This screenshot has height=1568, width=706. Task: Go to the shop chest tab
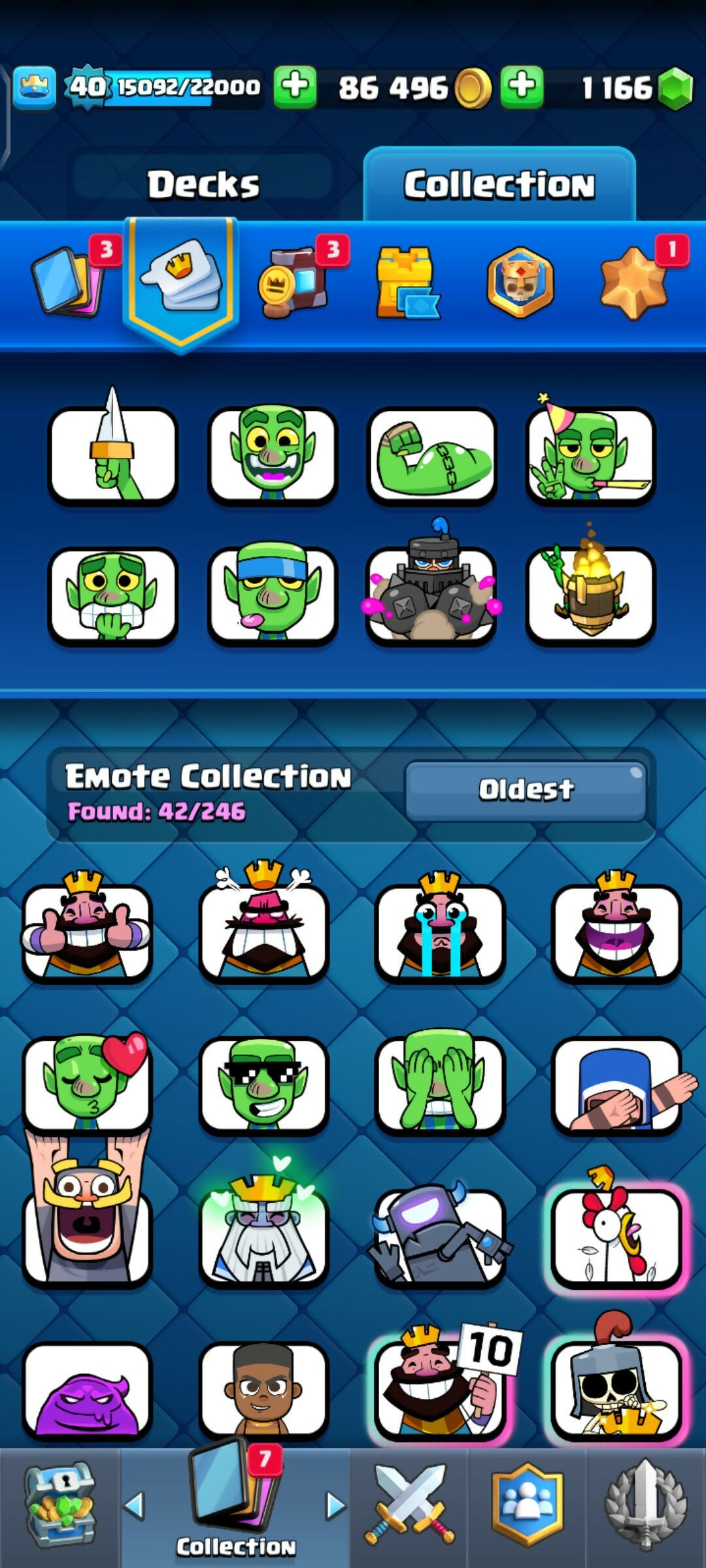point(60,1506)
